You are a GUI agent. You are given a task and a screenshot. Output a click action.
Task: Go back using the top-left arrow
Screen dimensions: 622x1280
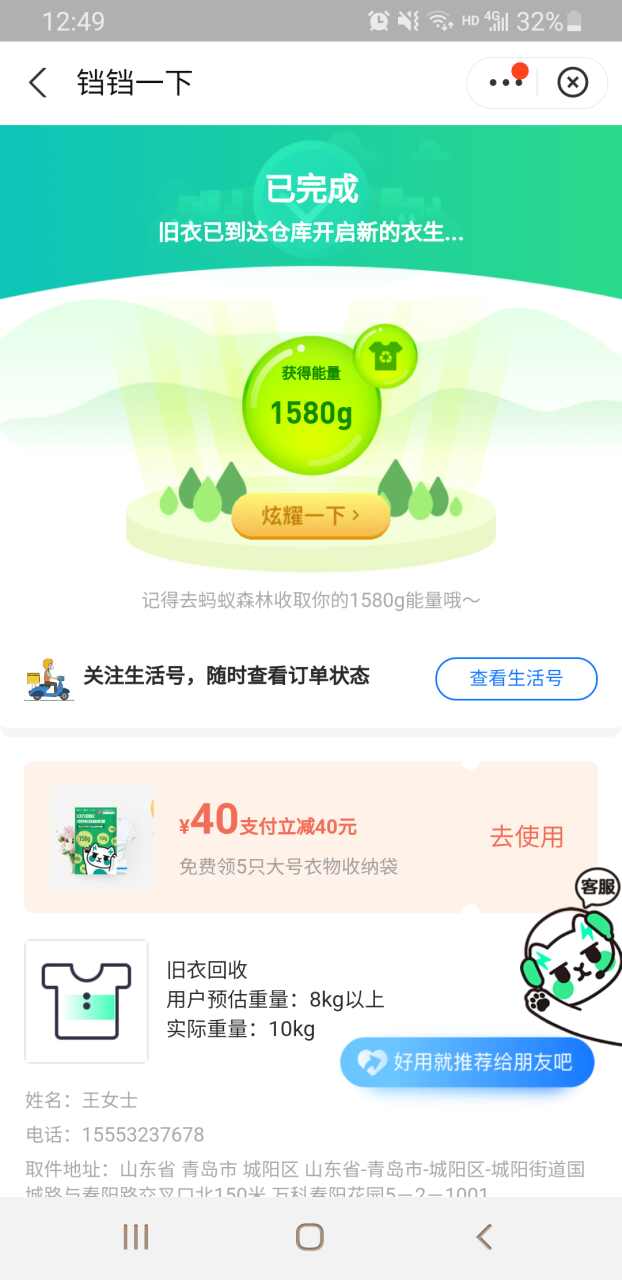(38, 82)
